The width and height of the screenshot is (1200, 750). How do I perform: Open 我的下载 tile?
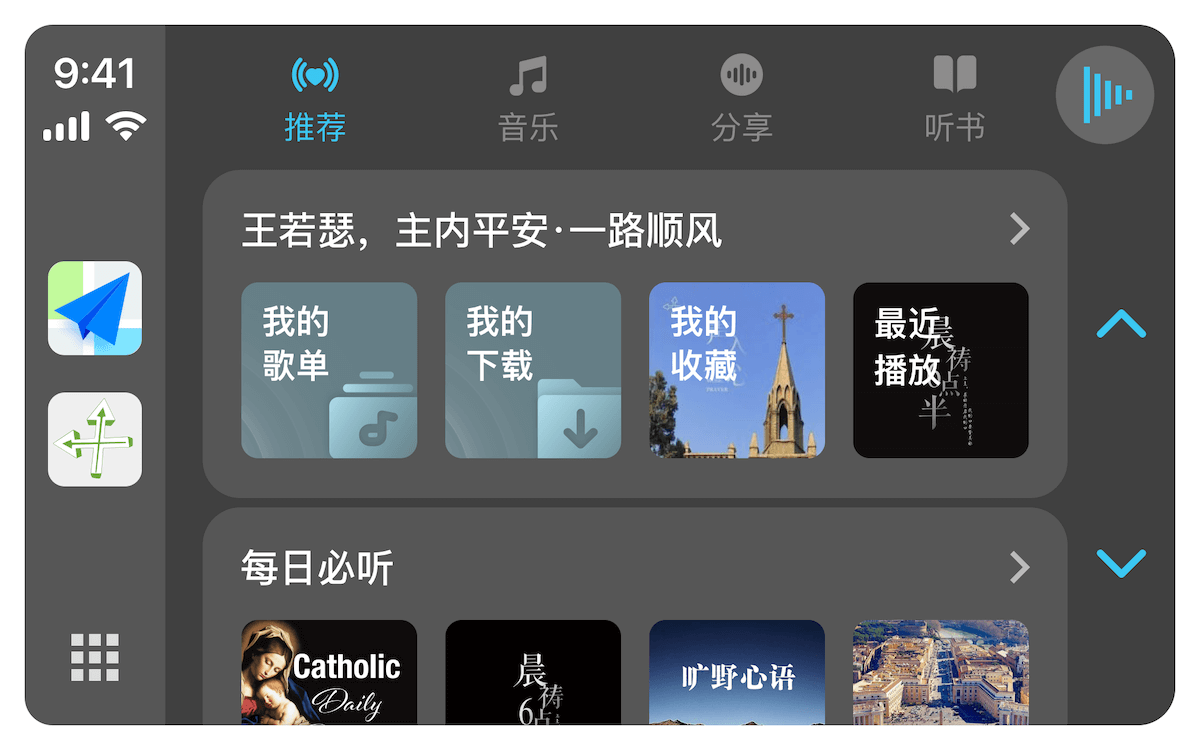(x=533, y=370)
